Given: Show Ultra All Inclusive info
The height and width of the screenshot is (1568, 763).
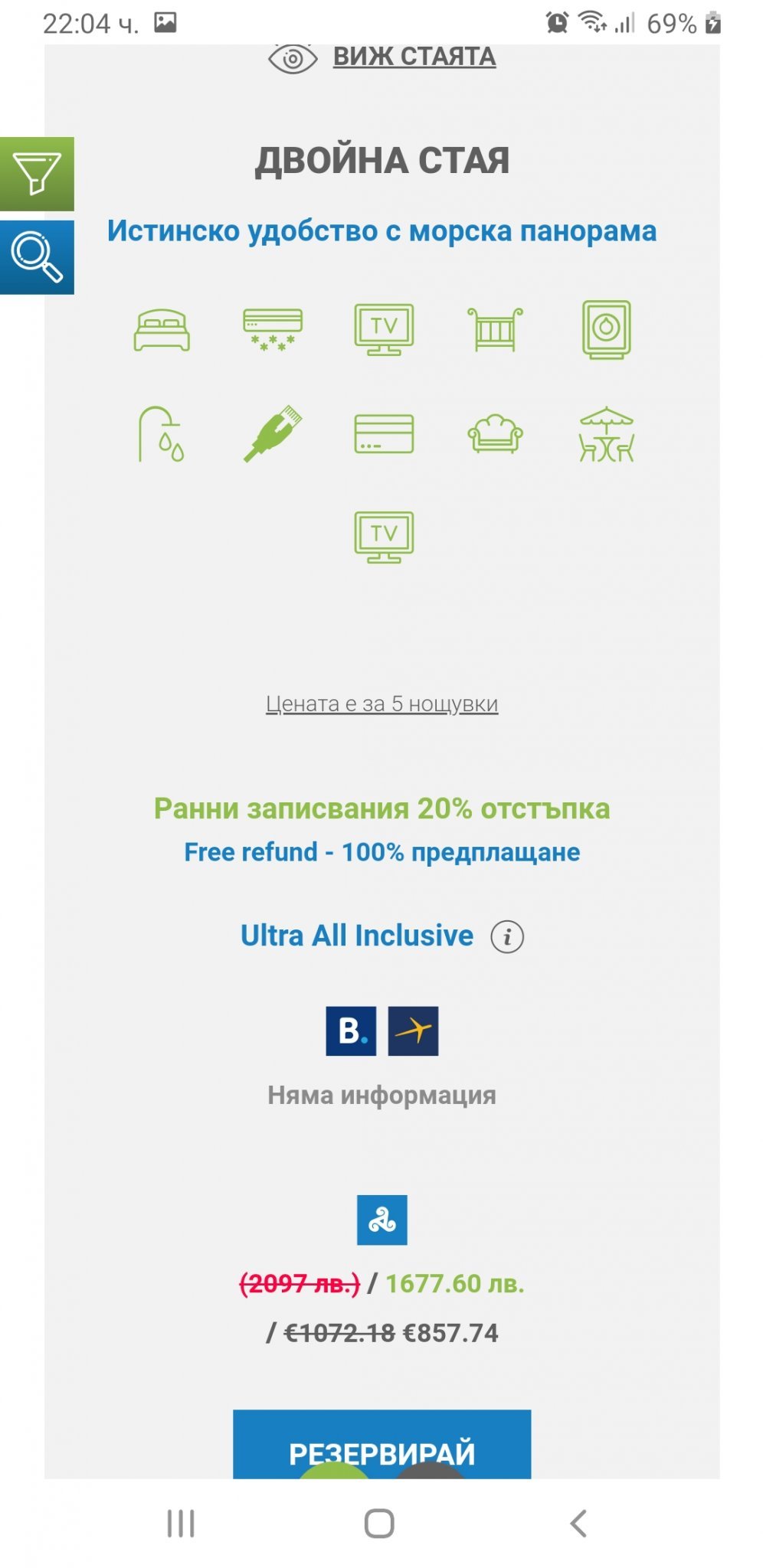Looking at the screenshot, I should pos(507,936).
